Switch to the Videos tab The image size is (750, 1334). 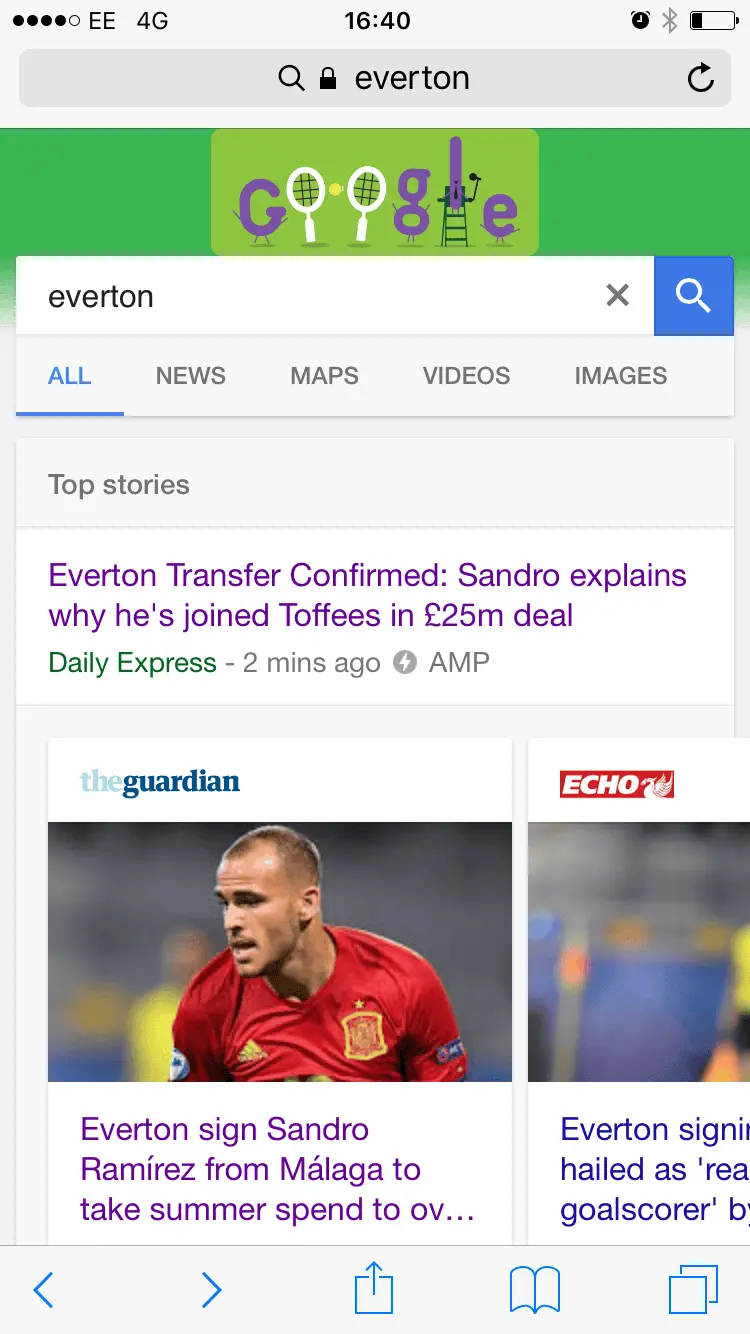(x=466, y=376)
